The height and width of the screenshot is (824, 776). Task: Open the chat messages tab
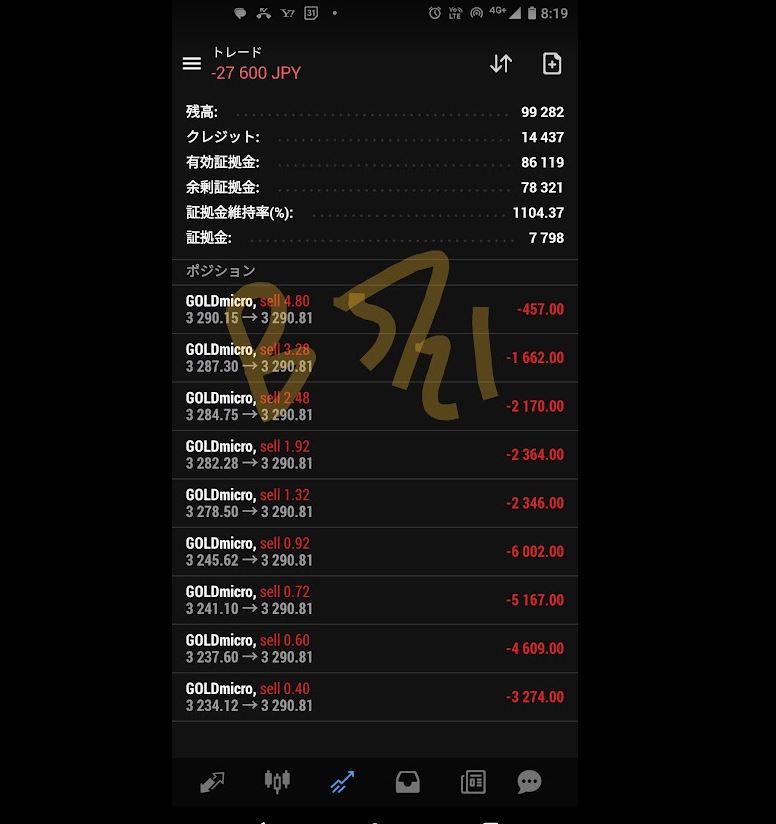click(529, 782)
